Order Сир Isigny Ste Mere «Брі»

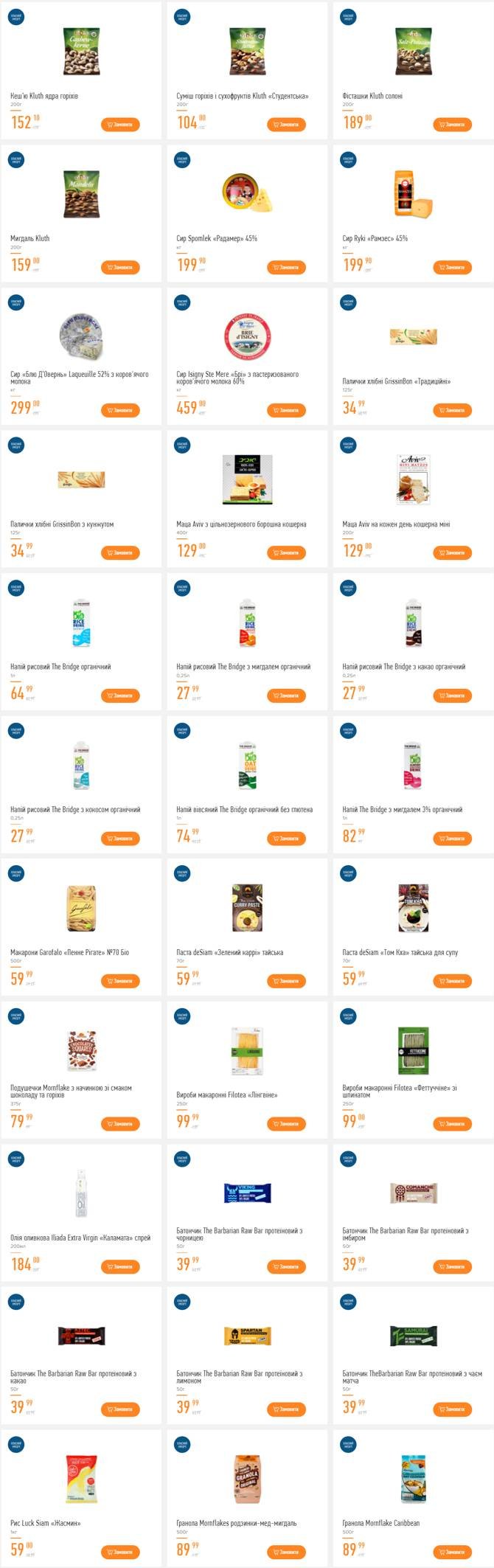(x=286, y=410)
